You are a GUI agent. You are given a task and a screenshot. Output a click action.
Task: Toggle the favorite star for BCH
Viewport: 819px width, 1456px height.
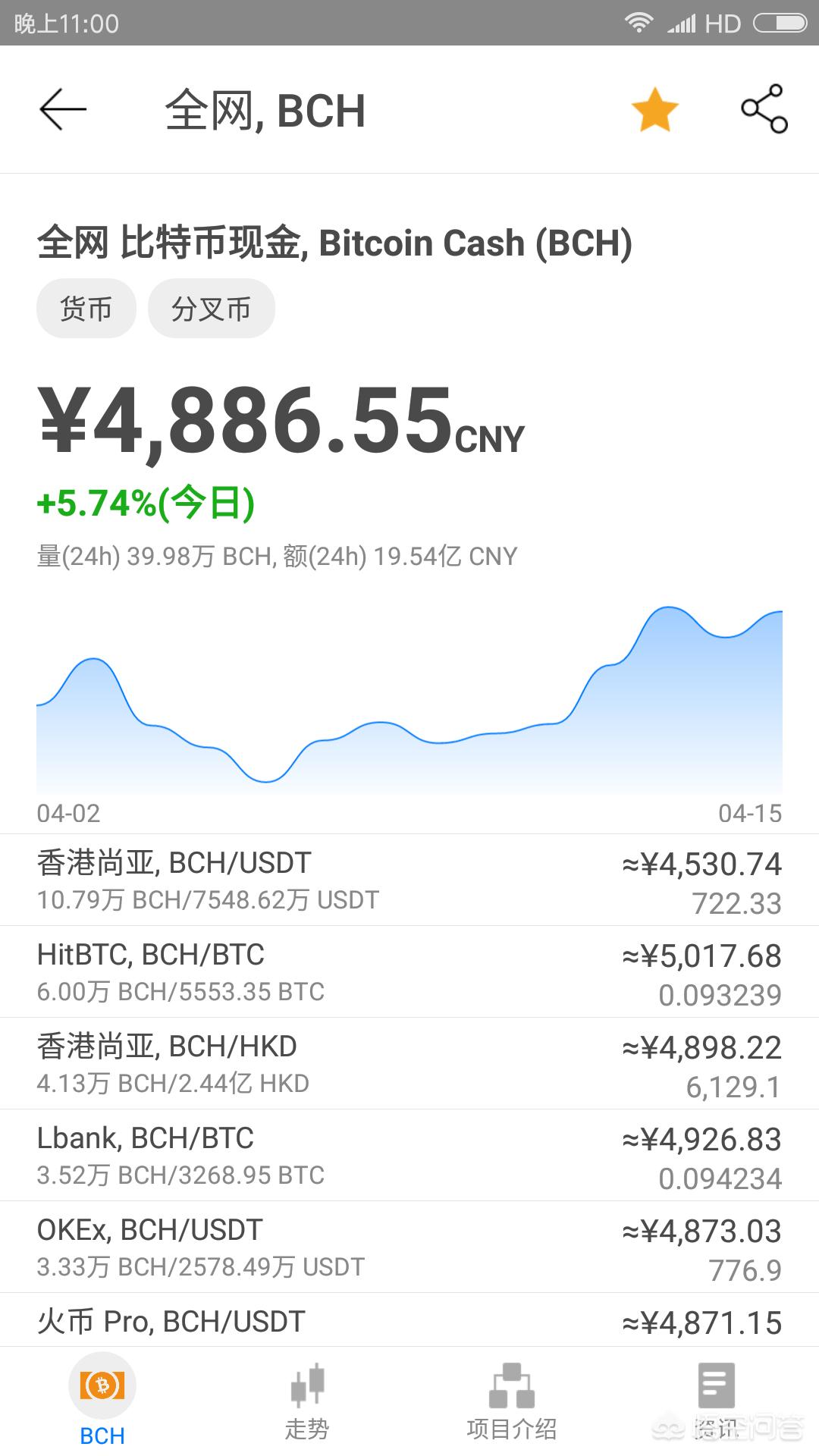(654, 110)
